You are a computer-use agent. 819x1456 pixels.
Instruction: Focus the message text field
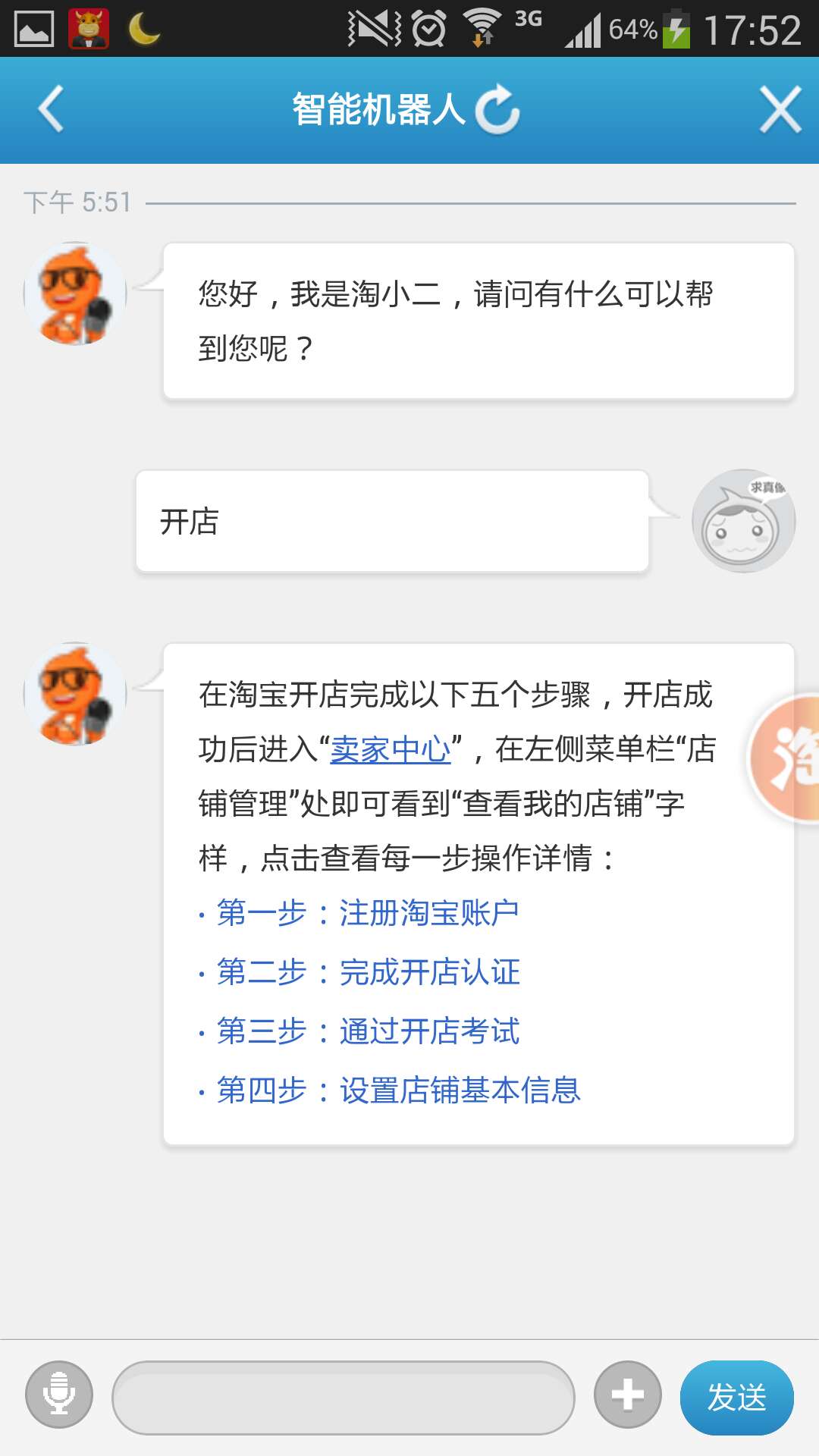(343, 1397)
